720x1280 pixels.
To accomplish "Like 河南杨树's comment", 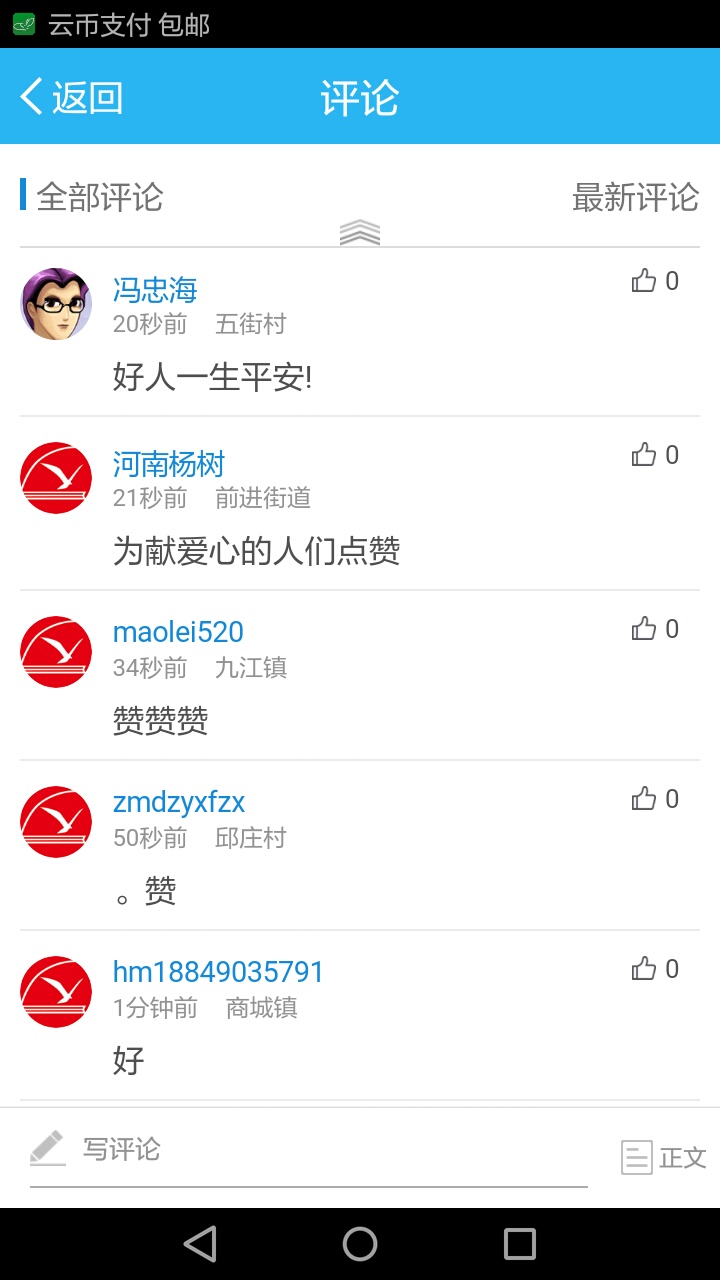I will pos(645,455).
